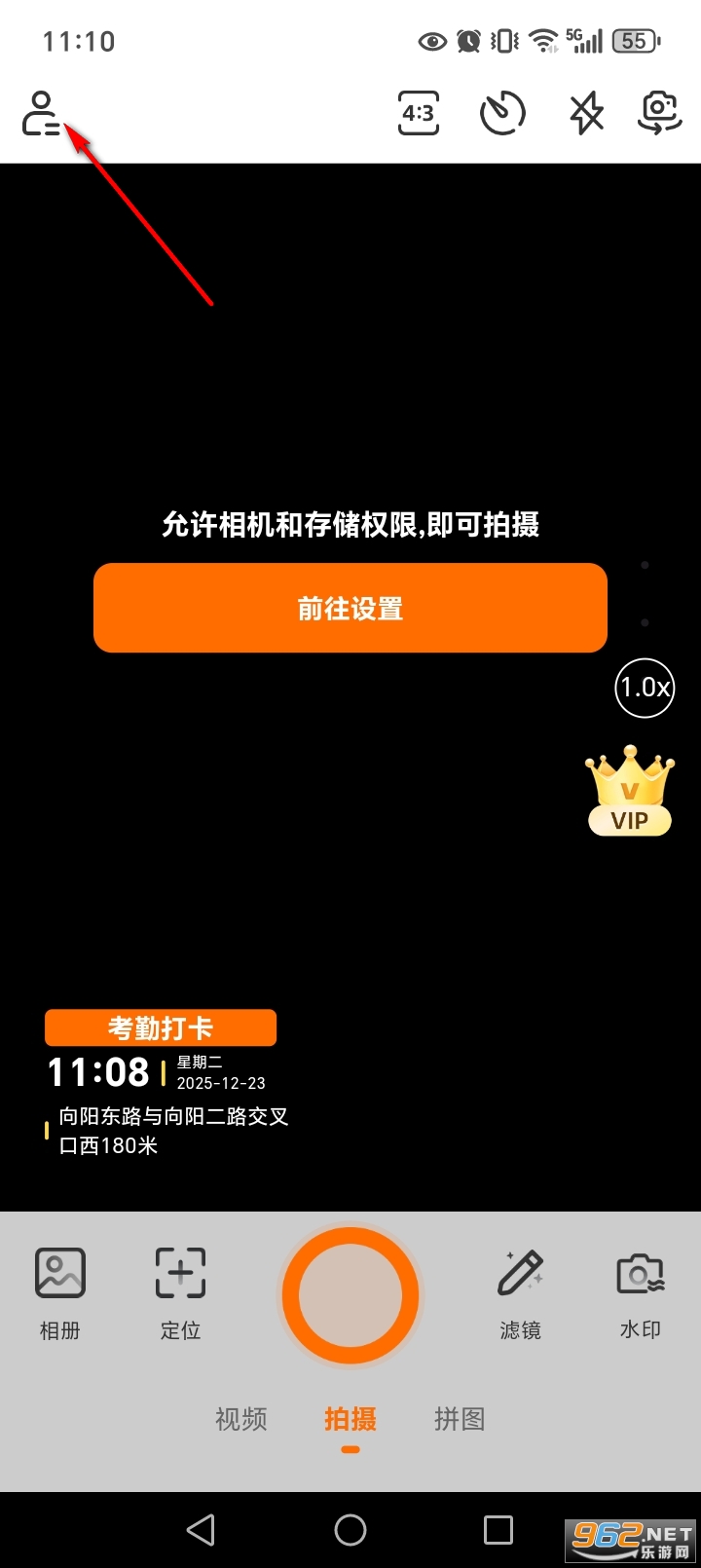Choose a 水印 watermark style
The width and height of the screenshot is (701, 1568).
[x=641, y=1292]
